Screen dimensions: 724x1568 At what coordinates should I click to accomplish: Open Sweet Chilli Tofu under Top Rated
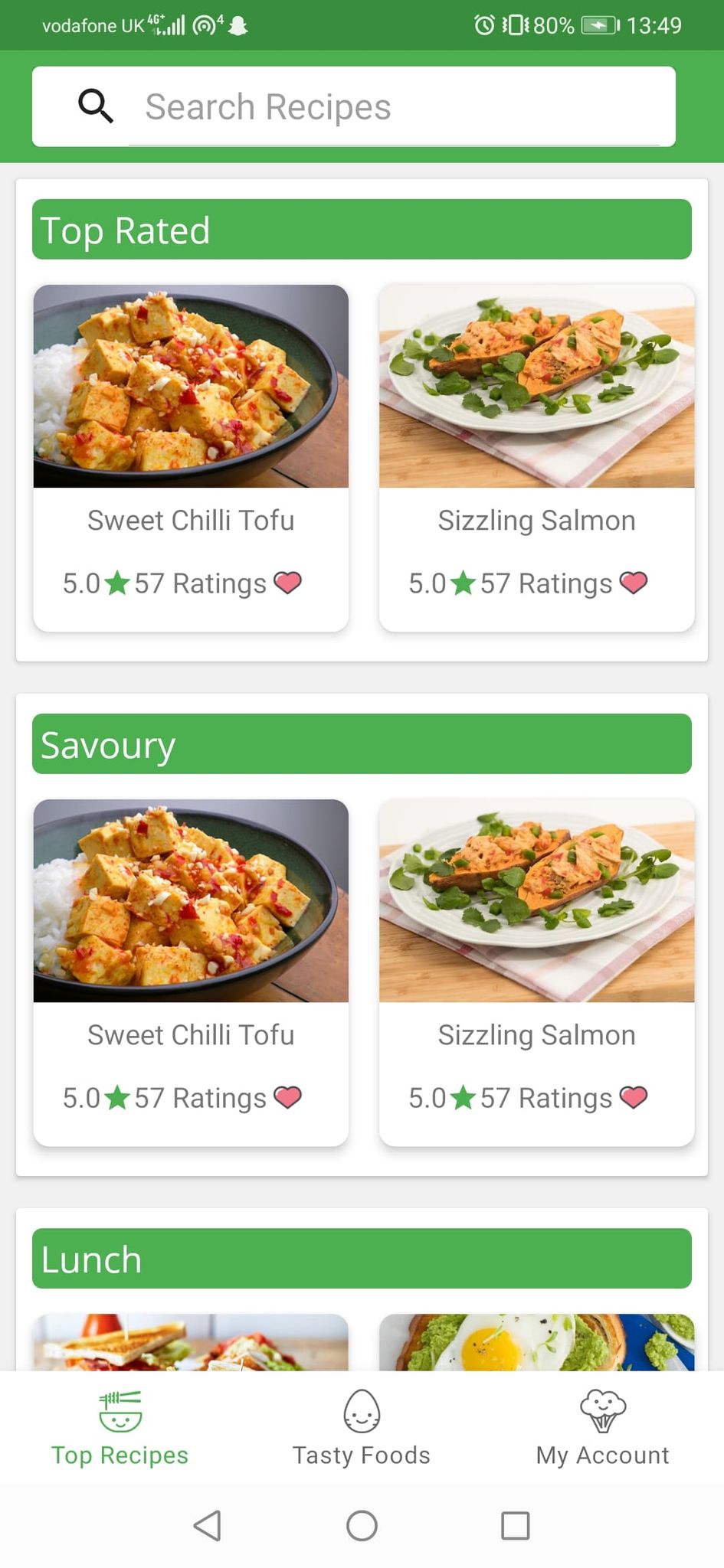point(191,458)
